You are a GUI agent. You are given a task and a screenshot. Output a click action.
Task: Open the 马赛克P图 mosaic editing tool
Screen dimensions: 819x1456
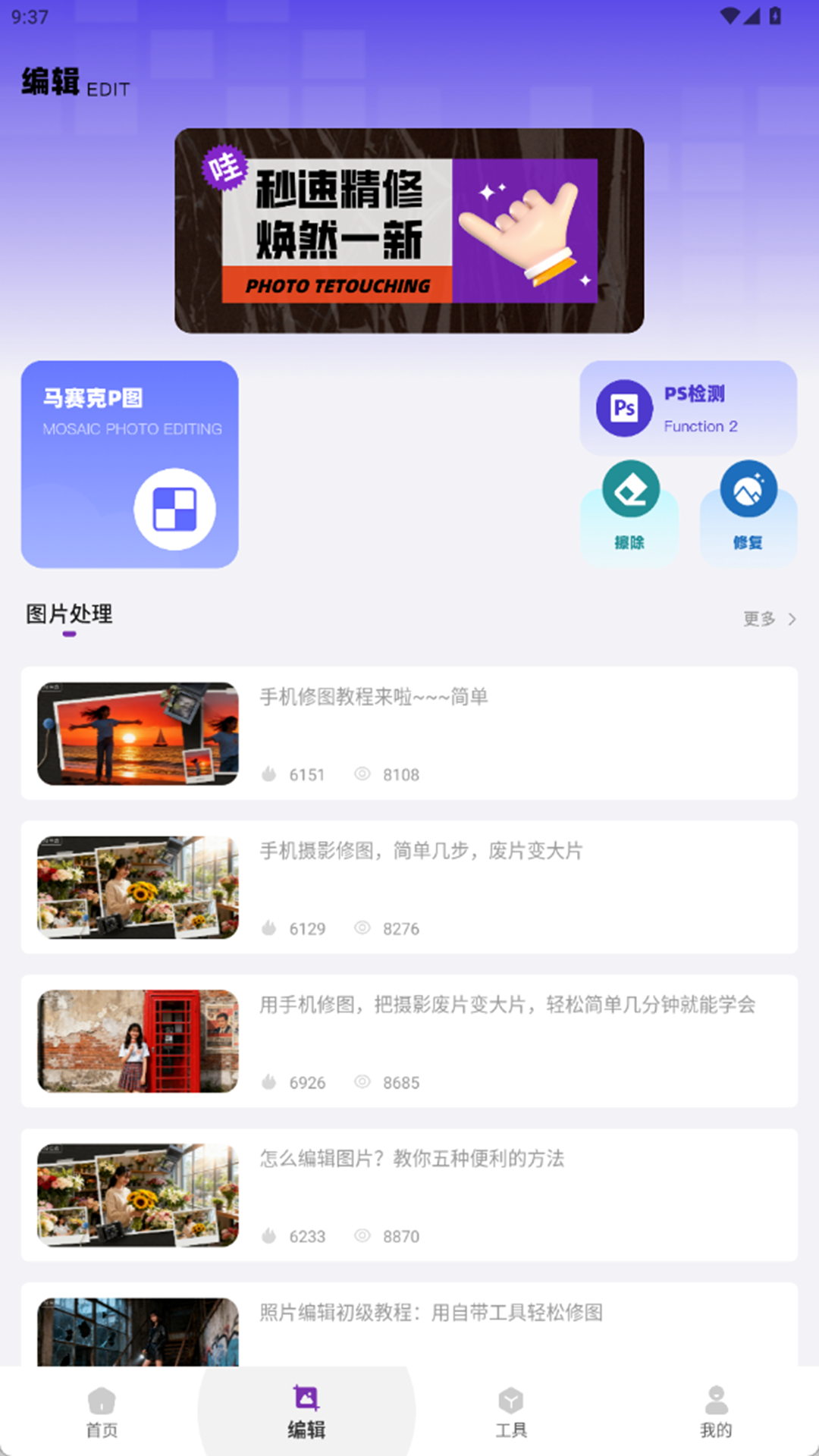(129, 463)
